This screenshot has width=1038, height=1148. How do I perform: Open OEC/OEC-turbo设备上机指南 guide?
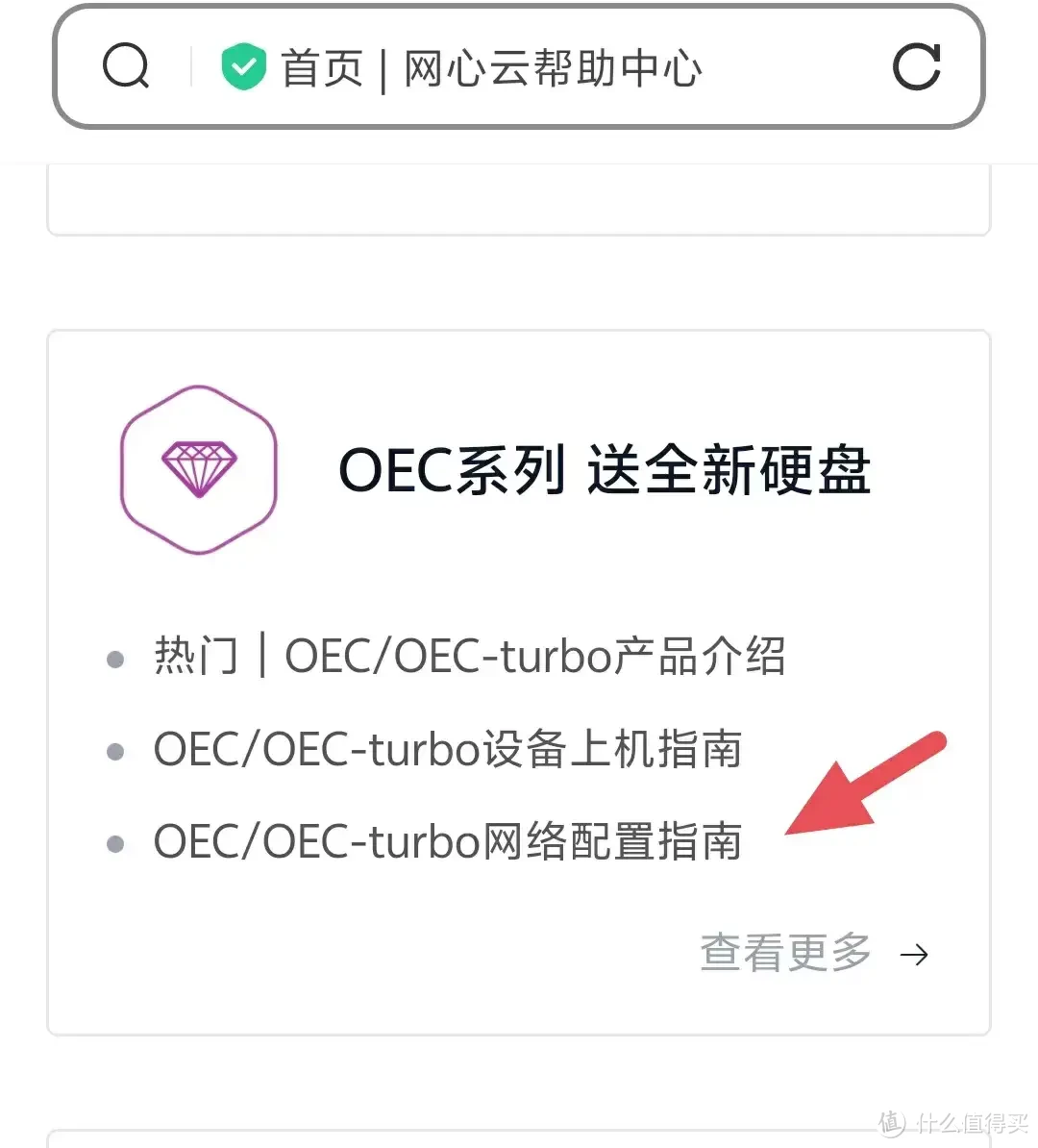point(447,751)
